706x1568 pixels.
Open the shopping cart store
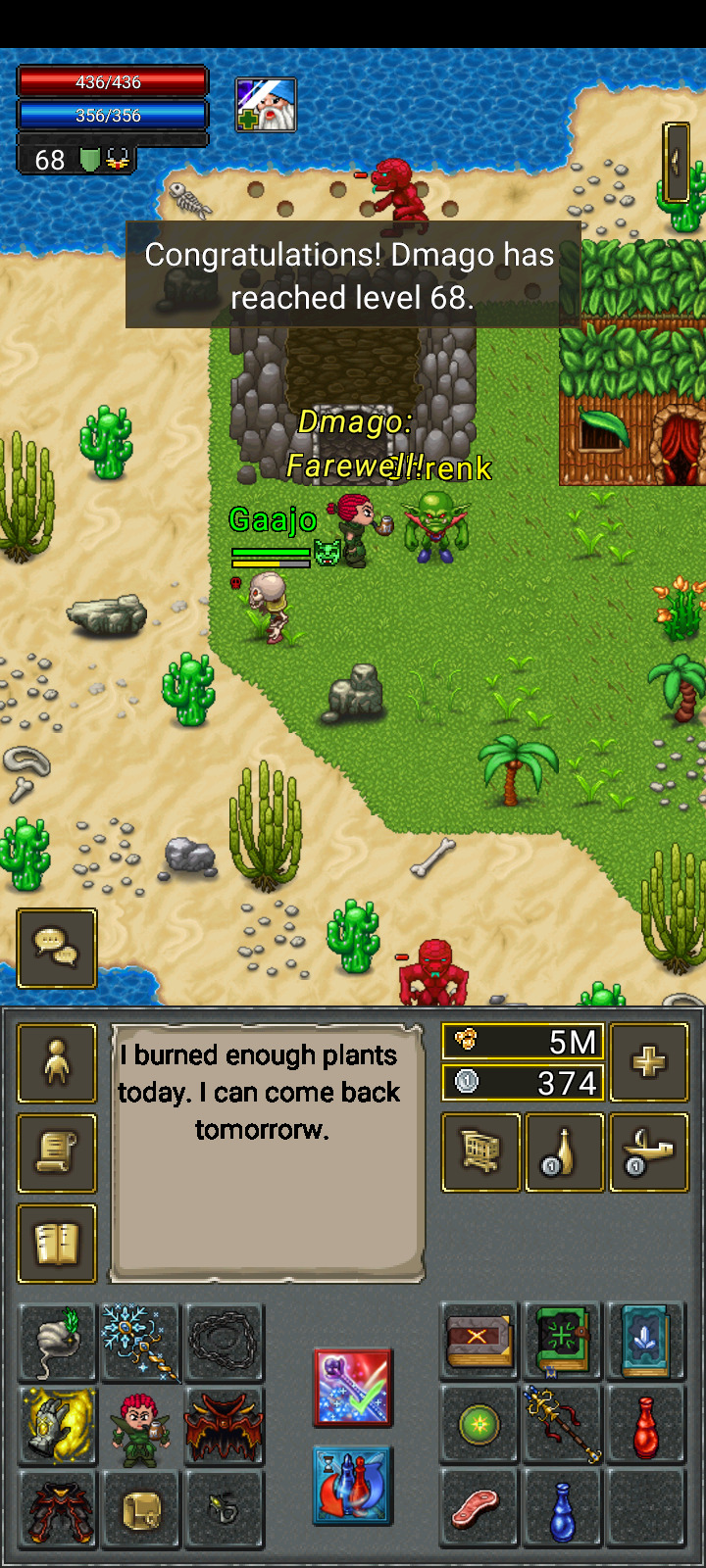(x=480, y=1152)
